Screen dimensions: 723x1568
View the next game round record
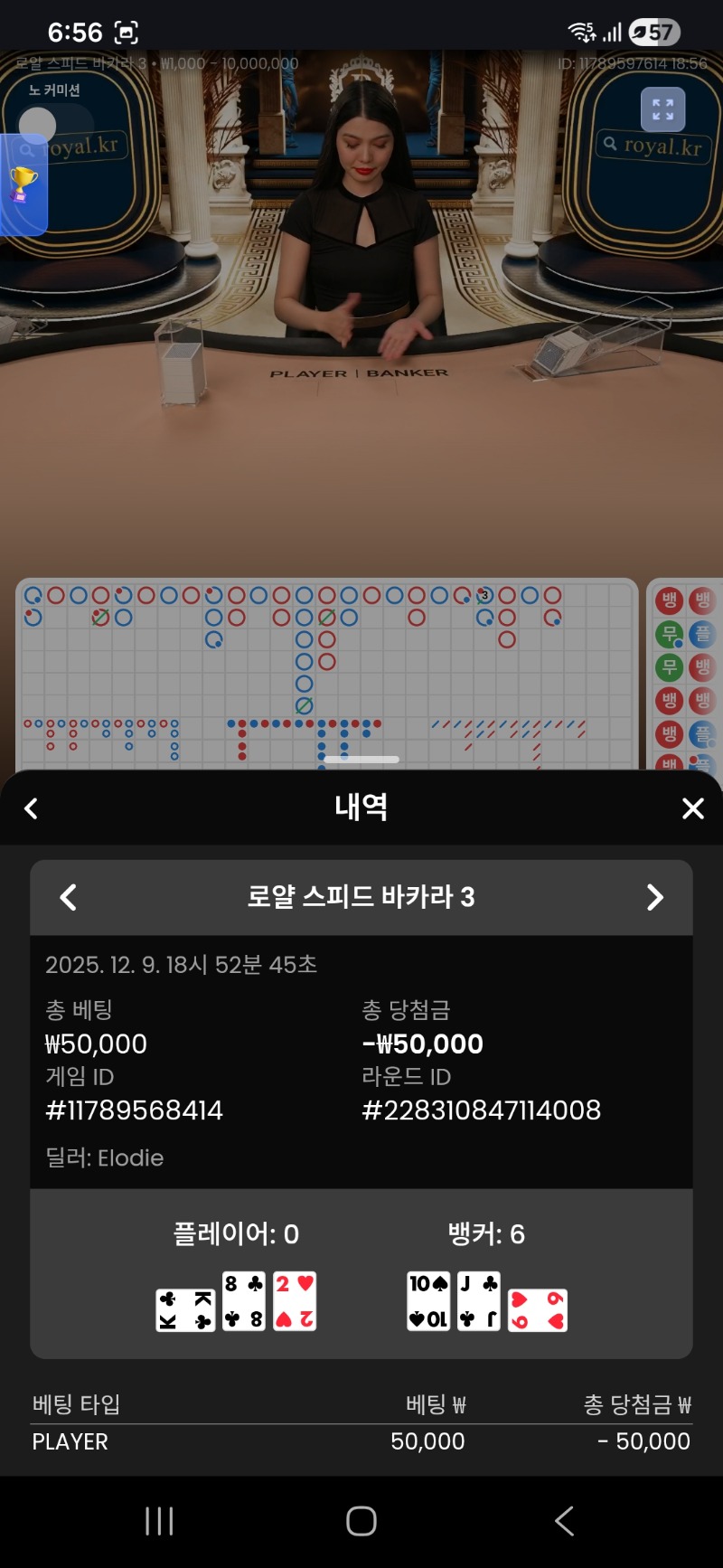click(x=655, y=897)
